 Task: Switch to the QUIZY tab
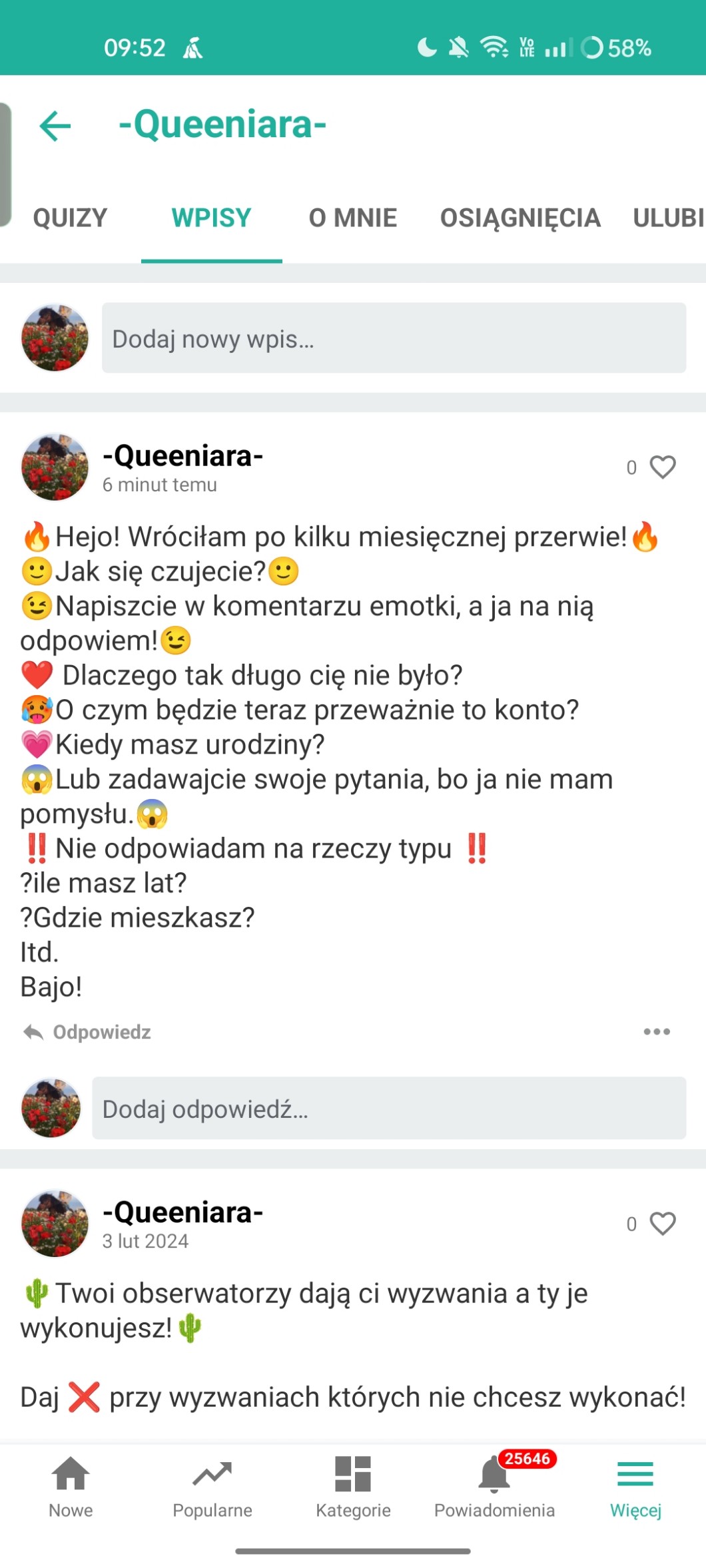[x=70, y=218]
